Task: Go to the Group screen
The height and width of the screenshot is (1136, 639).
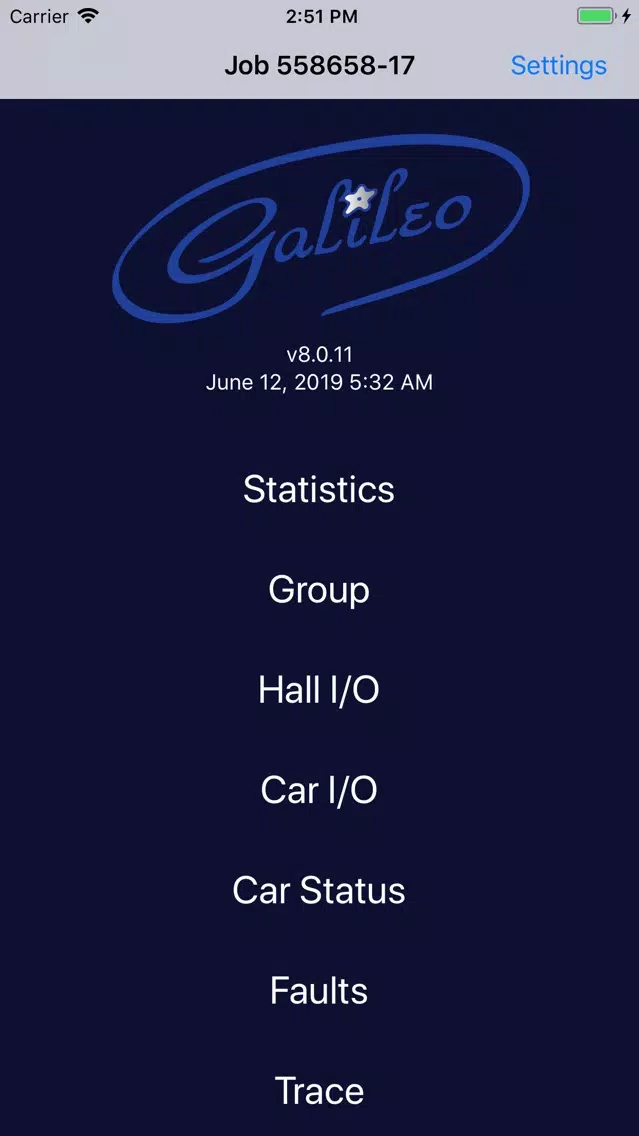Action: click(x=319, y=591)
